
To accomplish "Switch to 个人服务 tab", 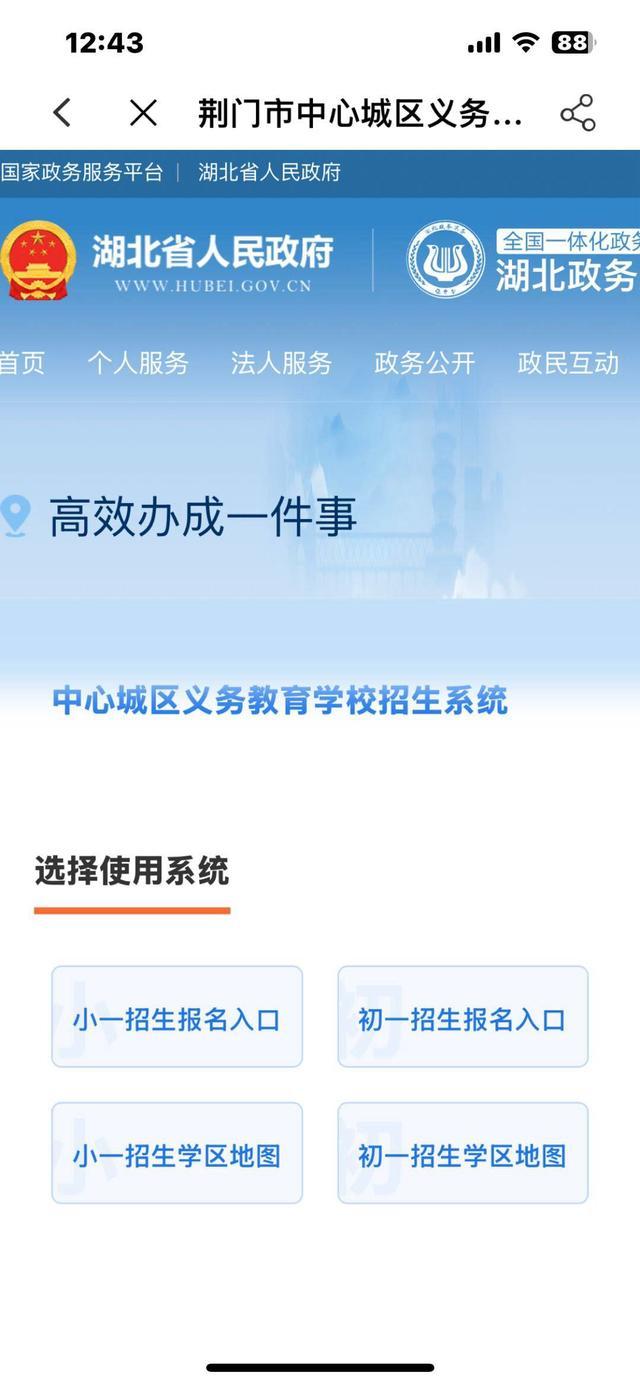I will (x=138, y=362).
